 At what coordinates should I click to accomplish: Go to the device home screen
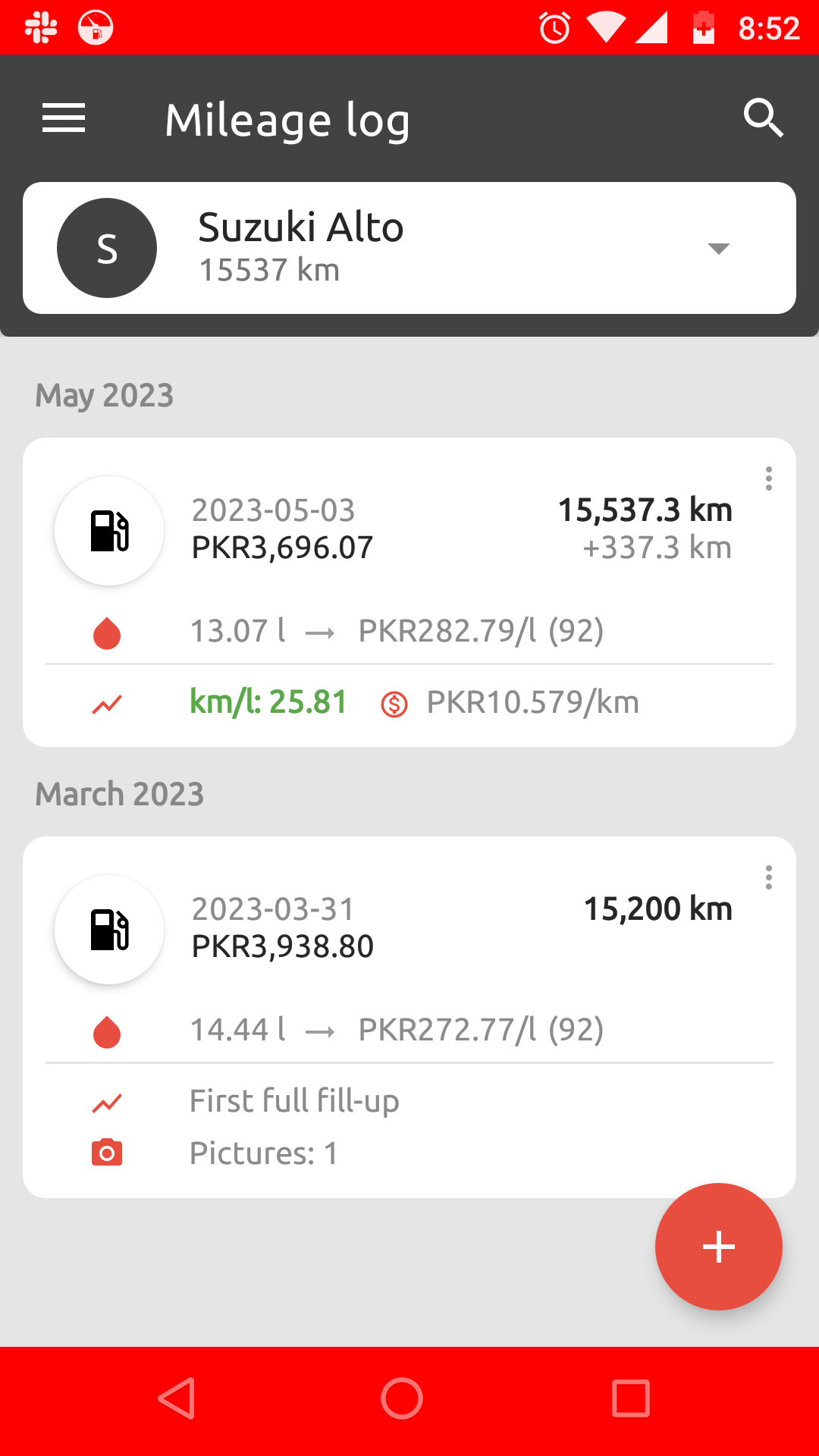pyautogui.click(x=402, y=1398)
